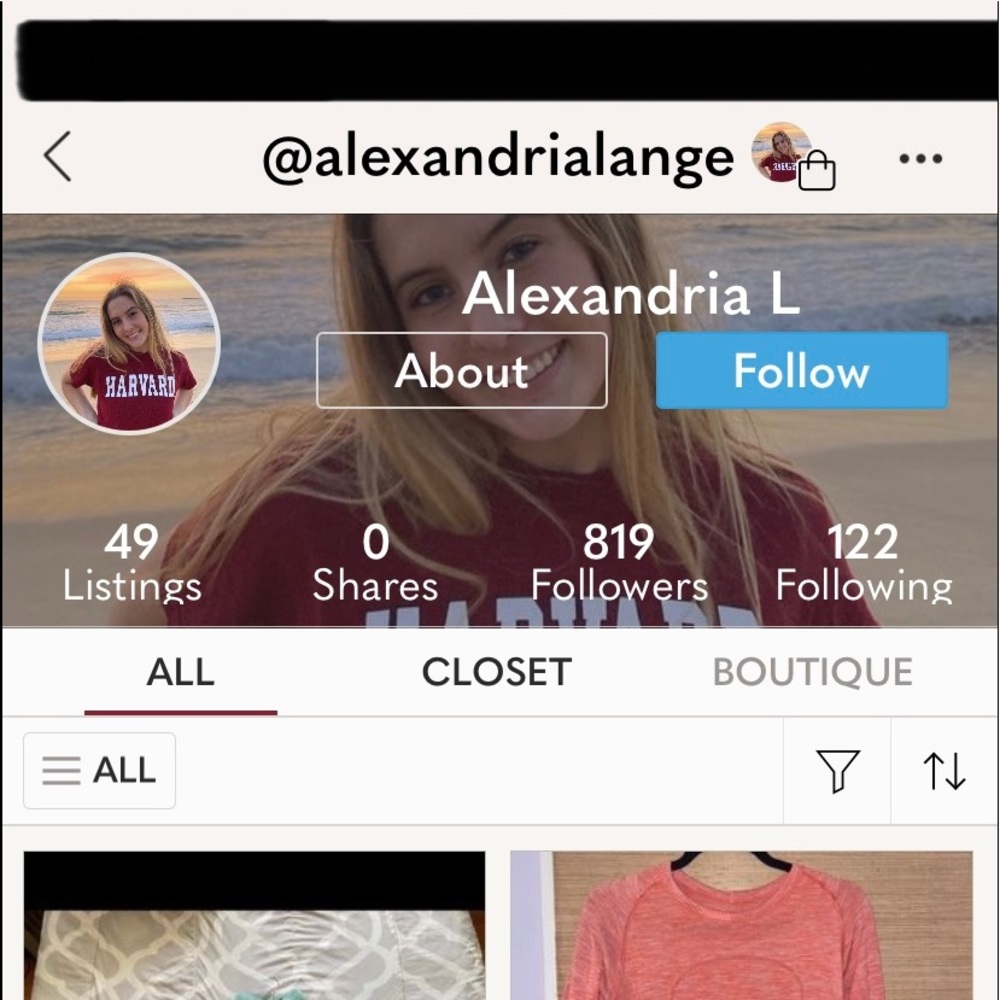Select the underlined All tab
This screenshot has height=1000, width=1000.
[180, 672]
